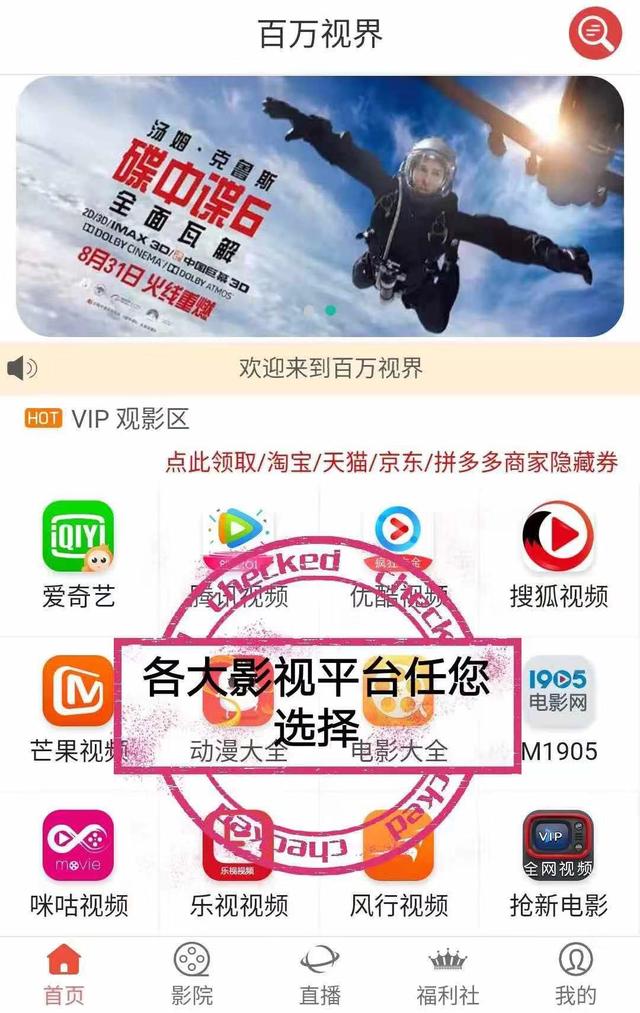Switch to the 我的 profile tab
The width and height of the screenshot is (640, 1013).
click(575, 974)
